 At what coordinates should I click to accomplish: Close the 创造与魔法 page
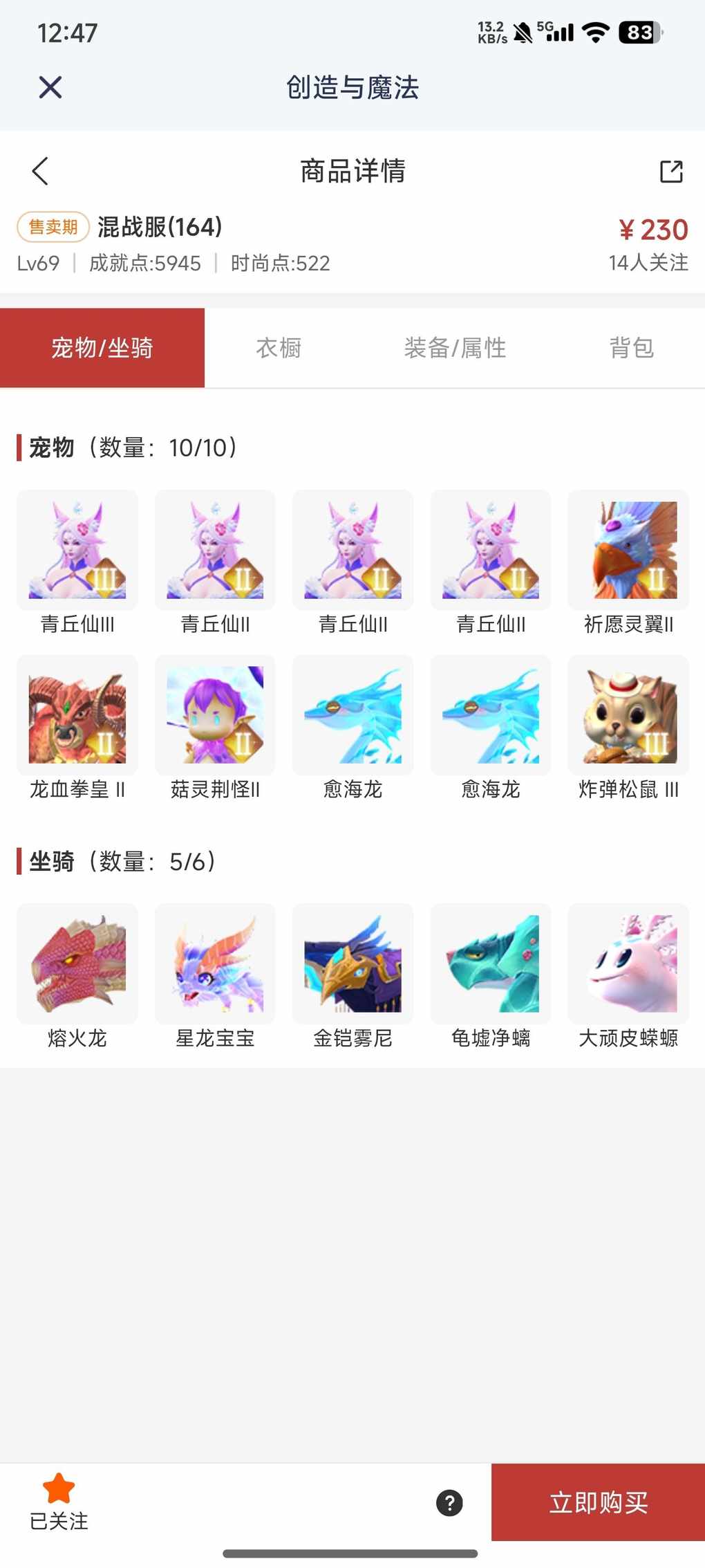click(x=50, y=88)
